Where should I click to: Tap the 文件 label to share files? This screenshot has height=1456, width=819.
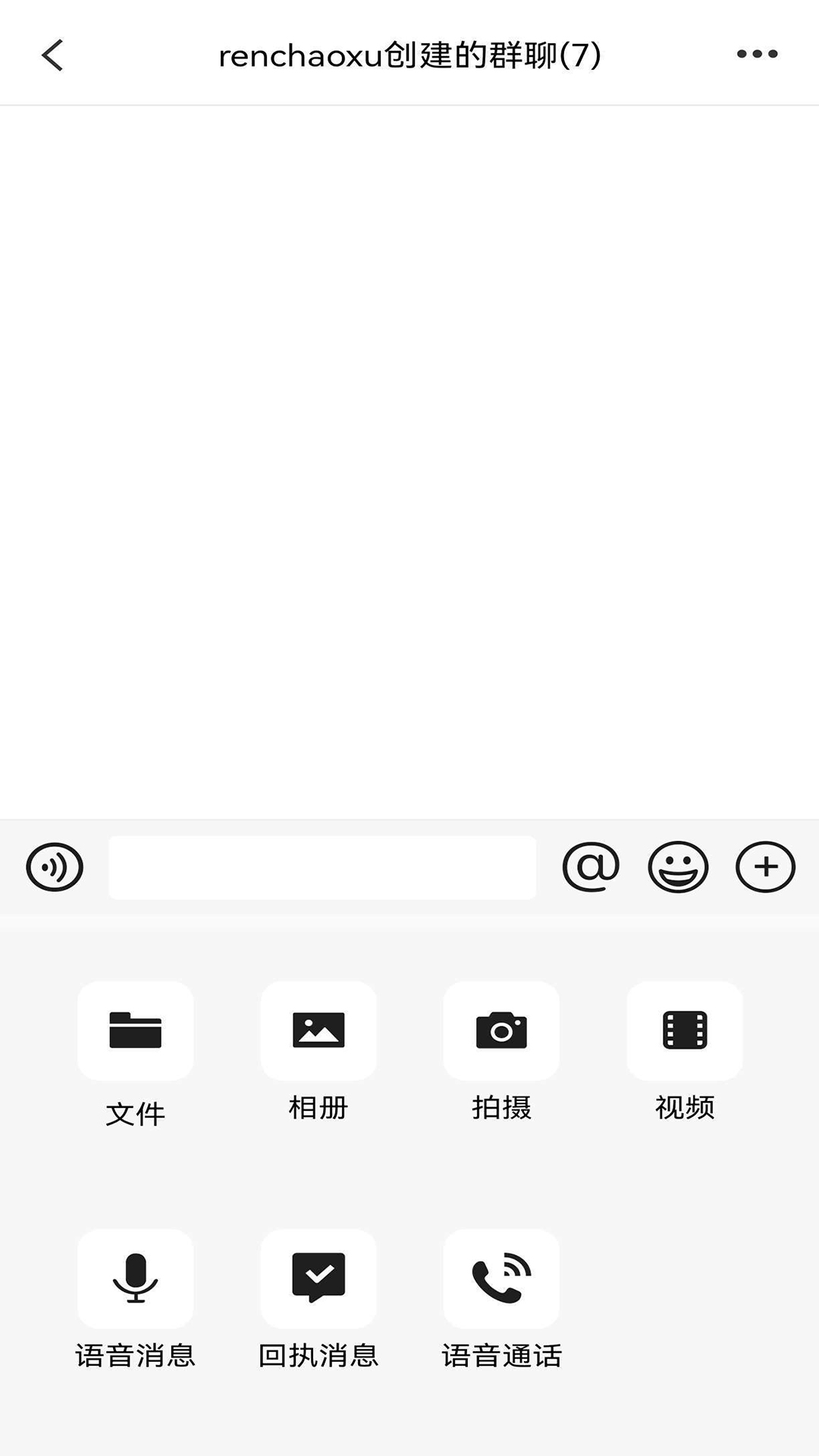[x=136, y=1113]
